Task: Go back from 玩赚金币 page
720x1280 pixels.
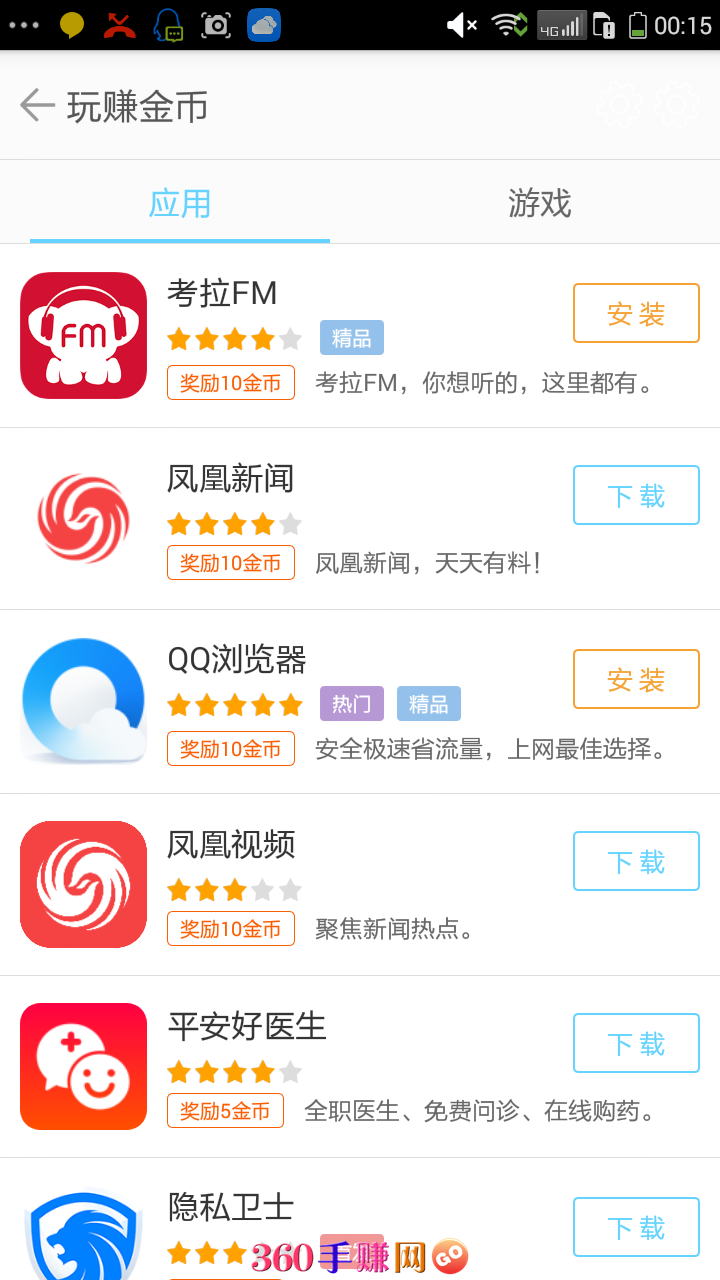Action: pos(37,105)
